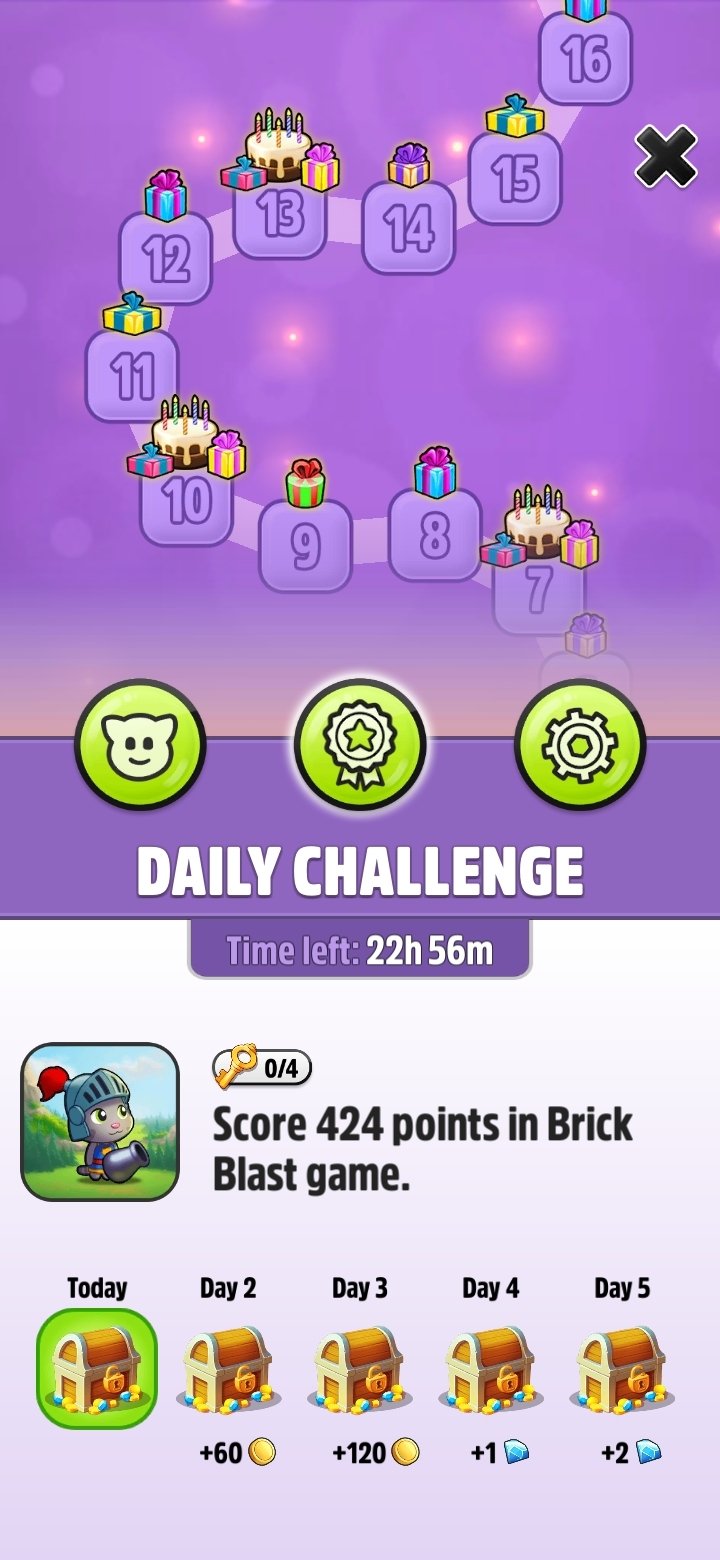Viewport: 720px width, 1560px height.
Task: Tap the Day 2 chest
Action: pyautogui.click(x=228, y=1367)
